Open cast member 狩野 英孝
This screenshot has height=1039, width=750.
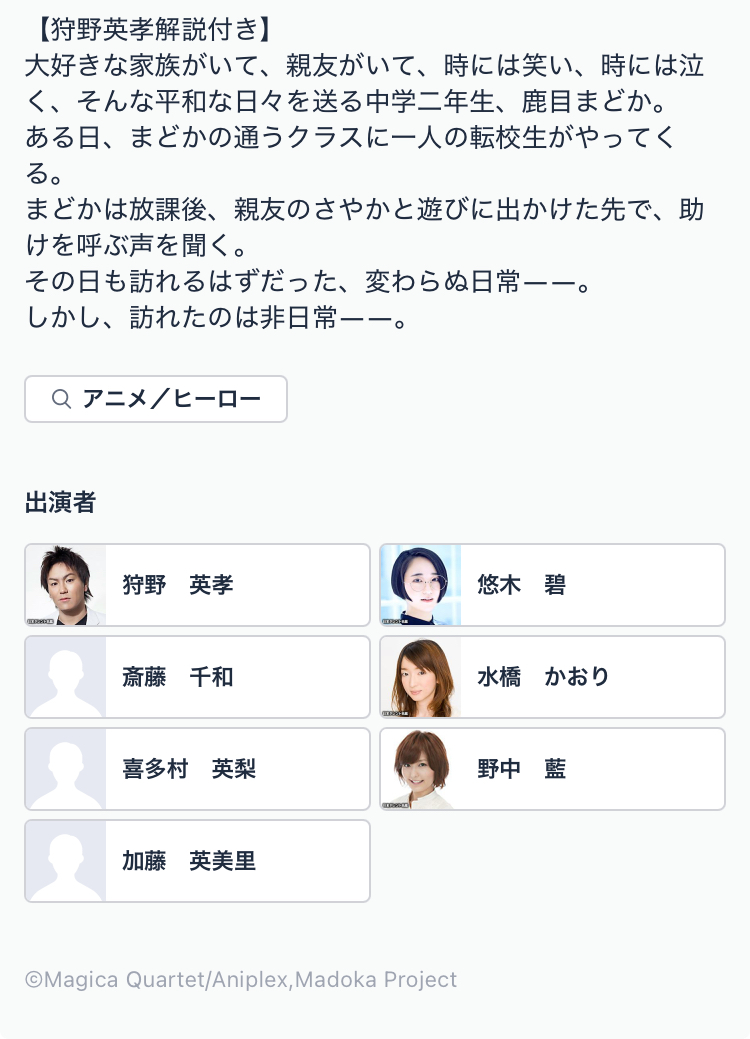pyautogui.click(x=197, y=585)
